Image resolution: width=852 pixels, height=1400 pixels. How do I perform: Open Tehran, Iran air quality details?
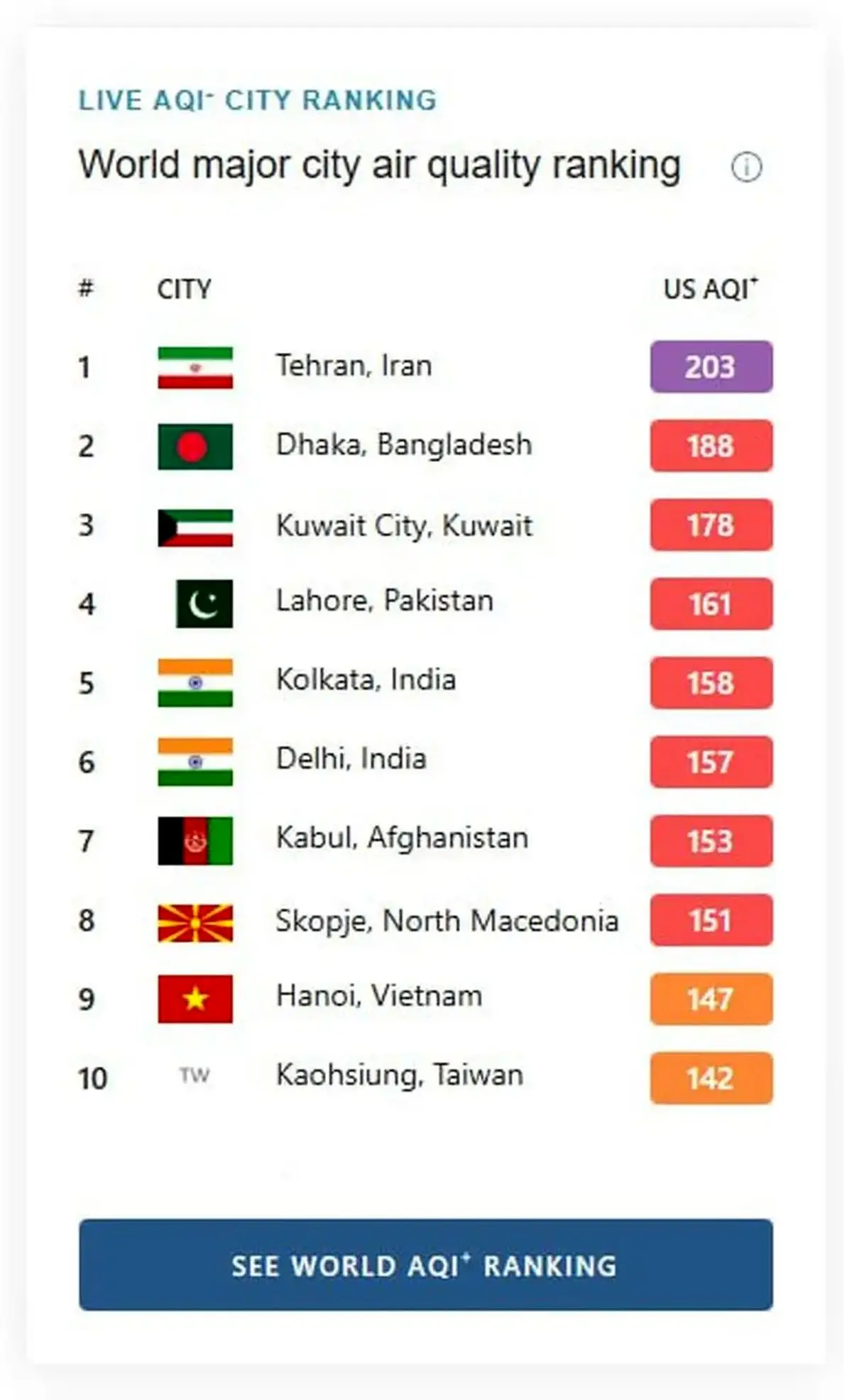coord(354,366)
